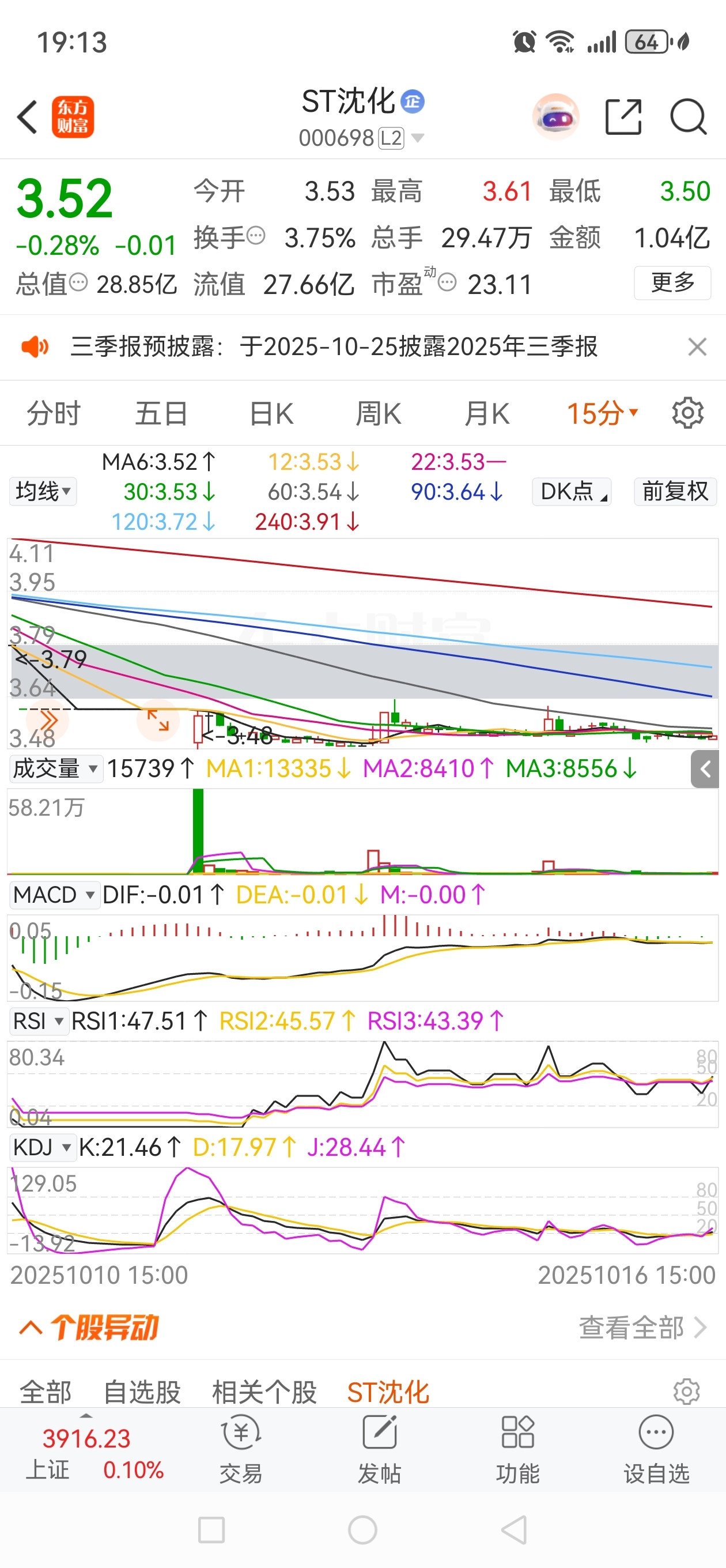Open the search magnifier icon
The image size is (726, 1568).
tap(687, 116)
